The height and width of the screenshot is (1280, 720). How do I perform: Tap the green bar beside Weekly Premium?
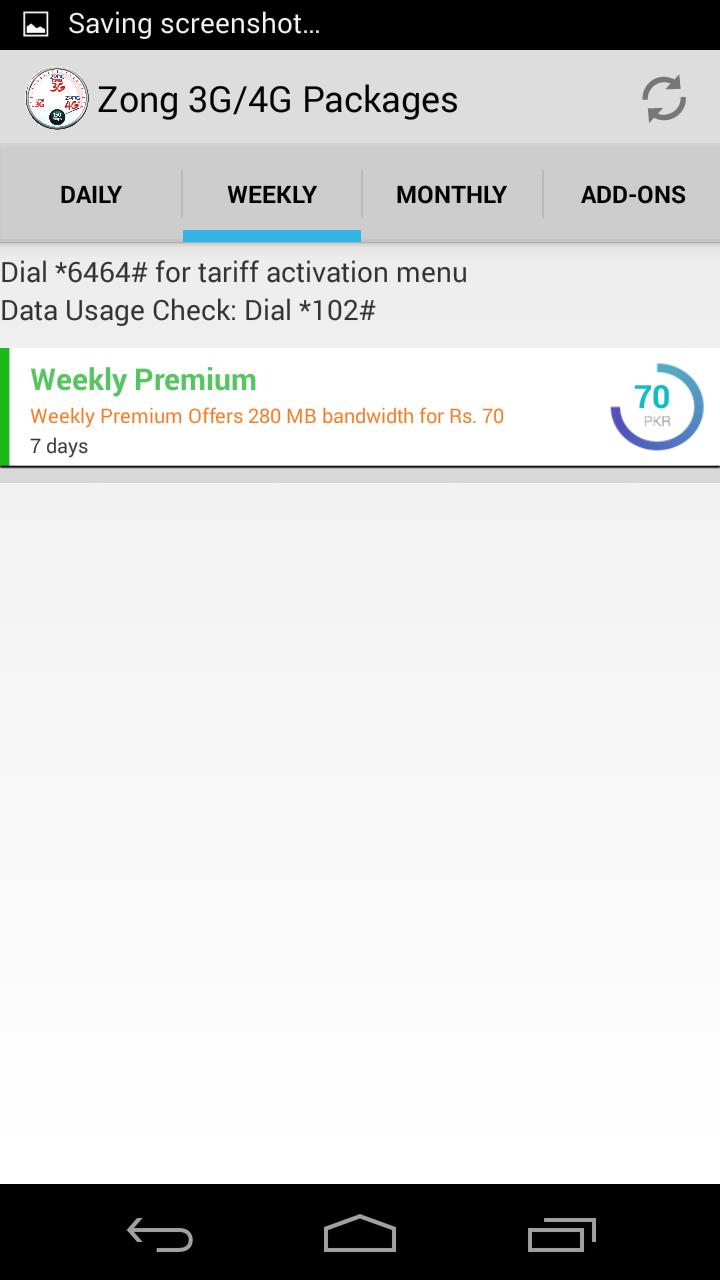pos(7,406)
